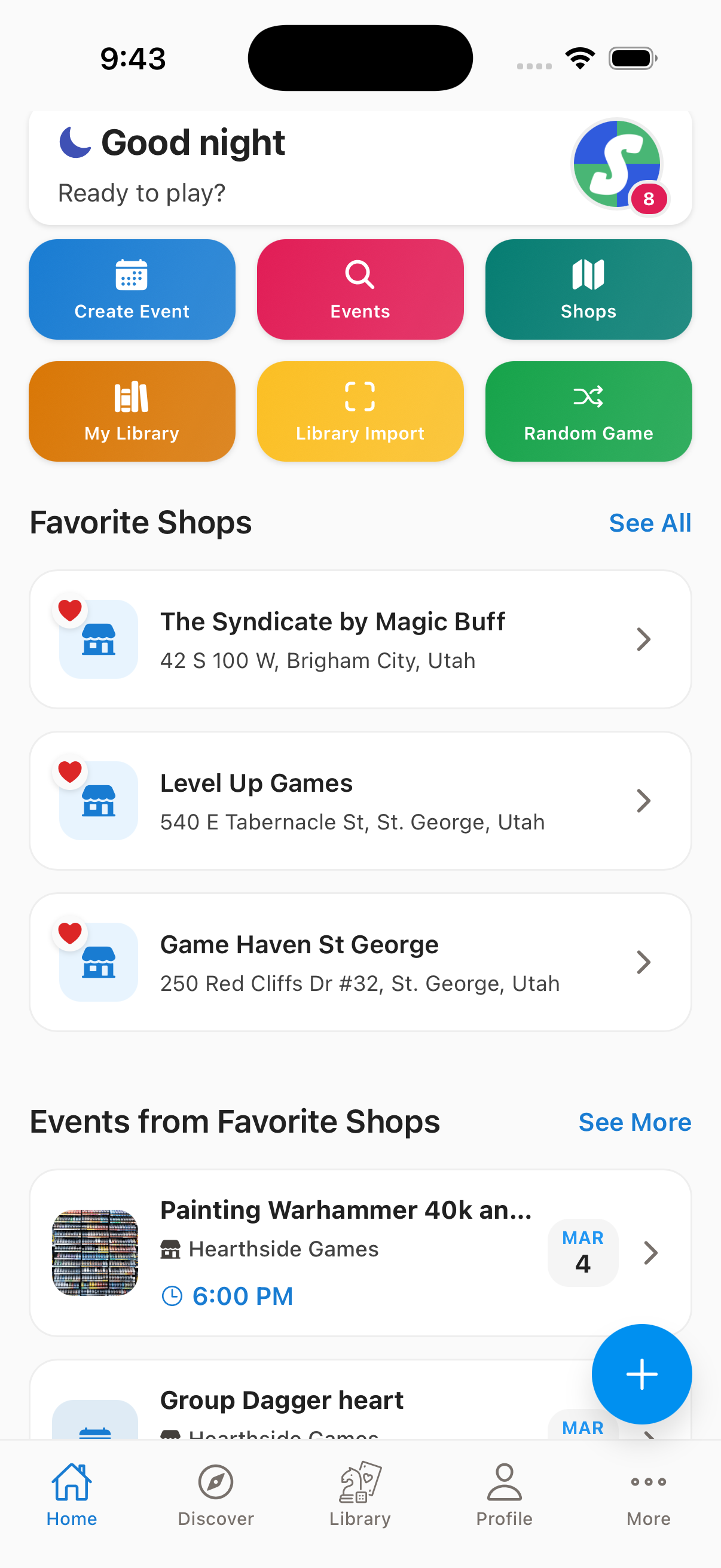Viewport: 721px width, 1568px height.
Task: Open the Create Event tool
Action: tap(132, 289)
